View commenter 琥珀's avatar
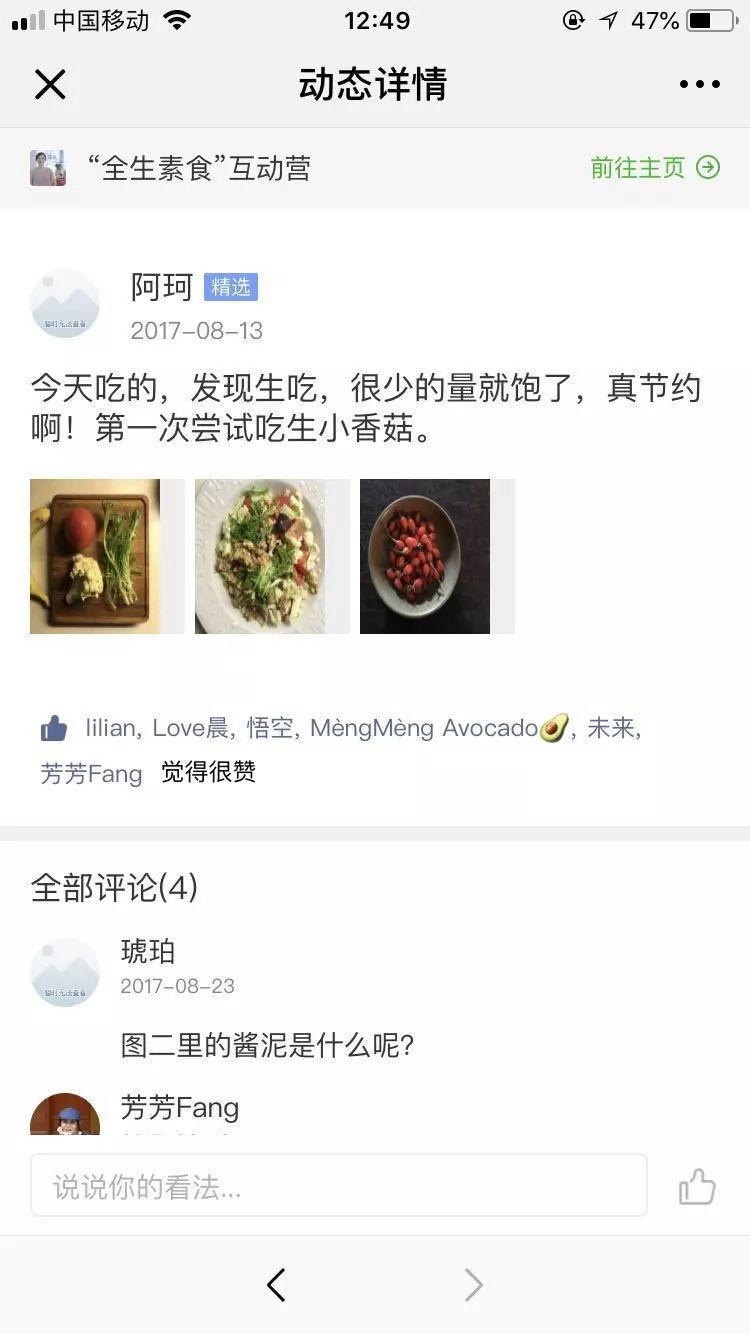 click(x=65, y=971)
